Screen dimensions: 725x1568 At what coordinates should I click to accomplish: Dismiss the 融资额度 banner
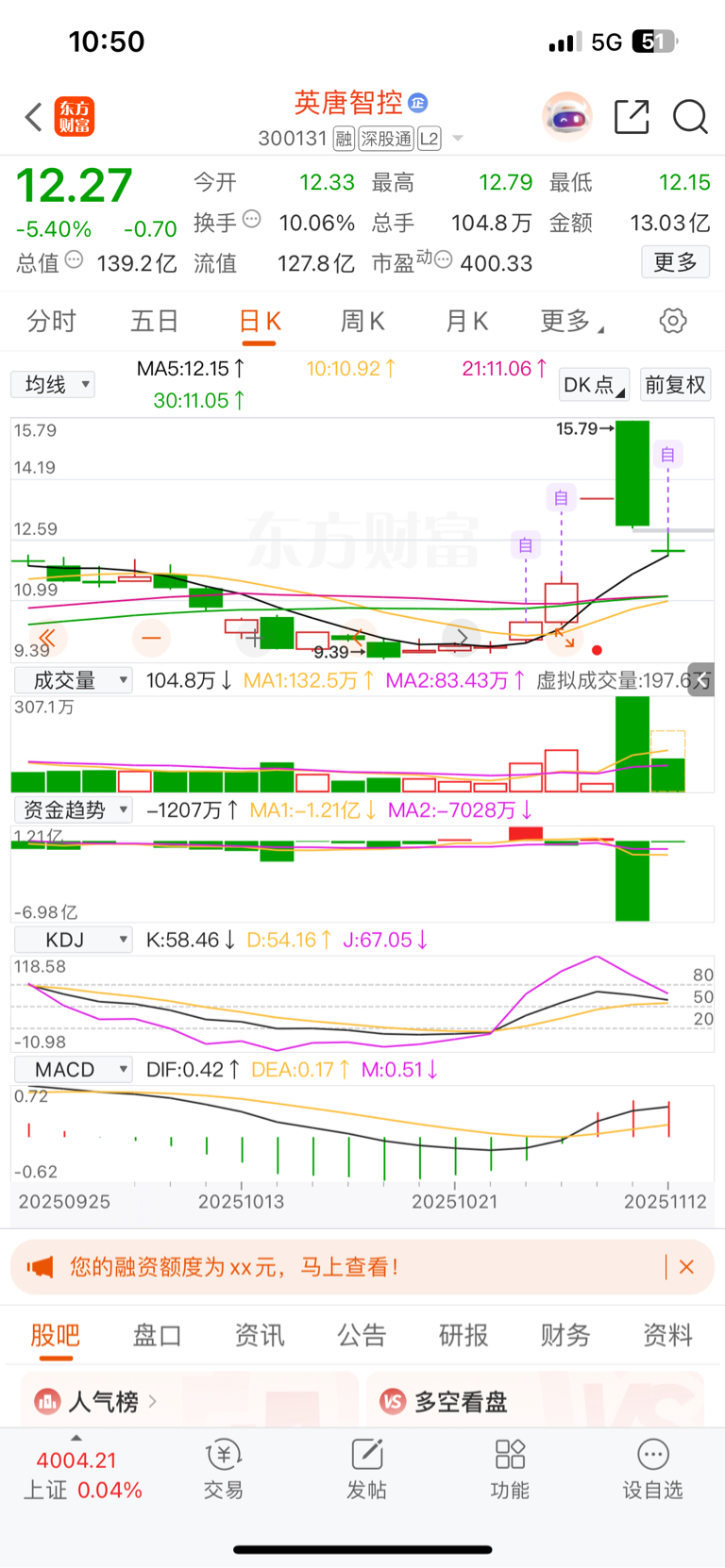click(686, 1267)
